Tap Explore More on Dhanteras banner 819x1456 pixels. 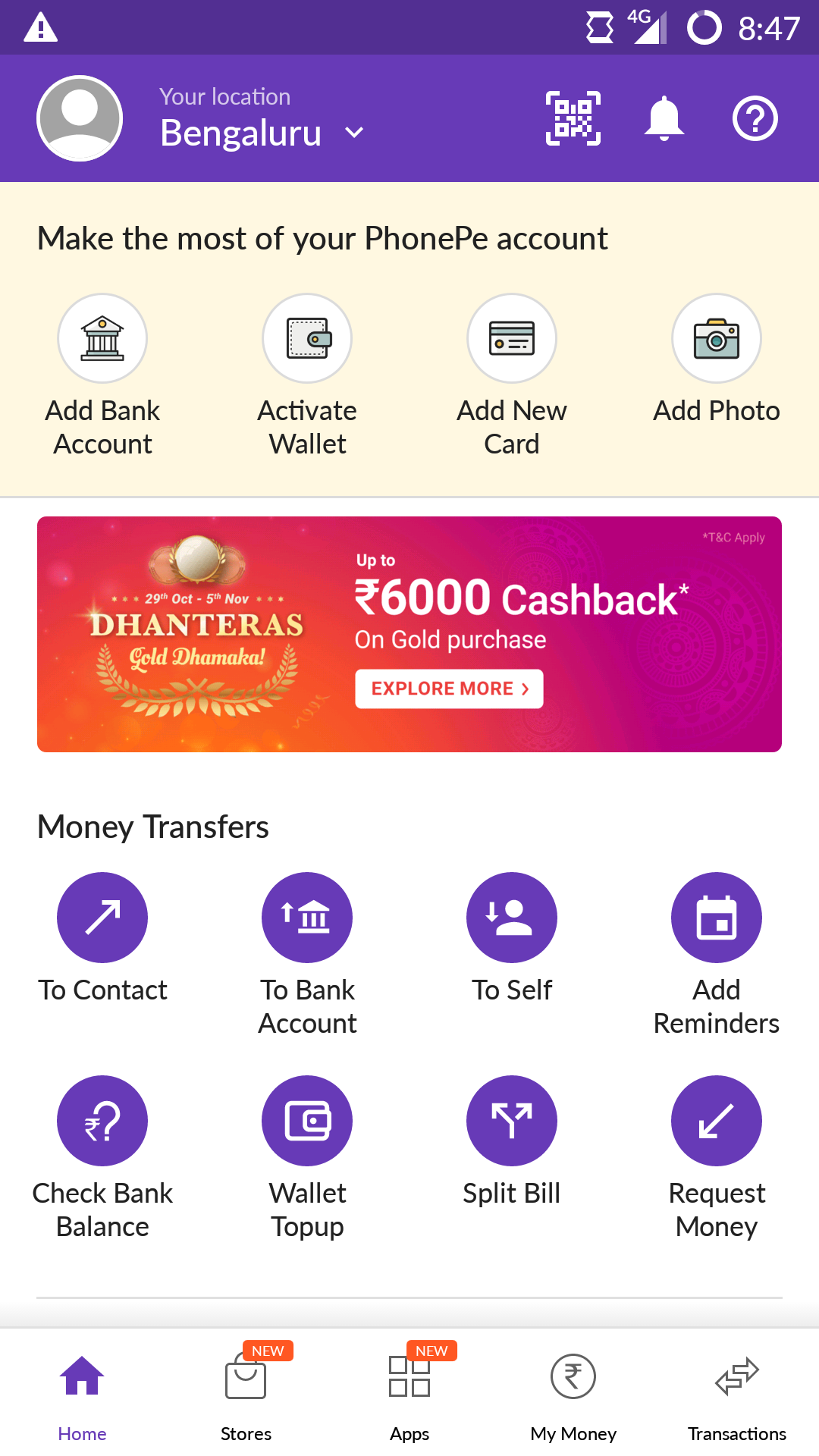tap(449, 689)
